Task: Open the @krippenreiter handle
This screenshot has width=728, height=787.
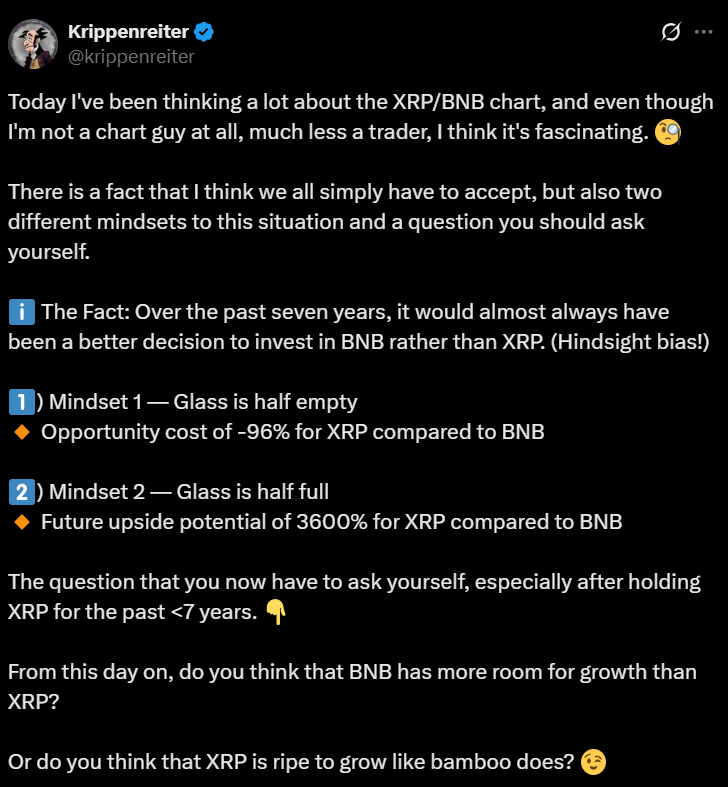Action: [131, 56]
